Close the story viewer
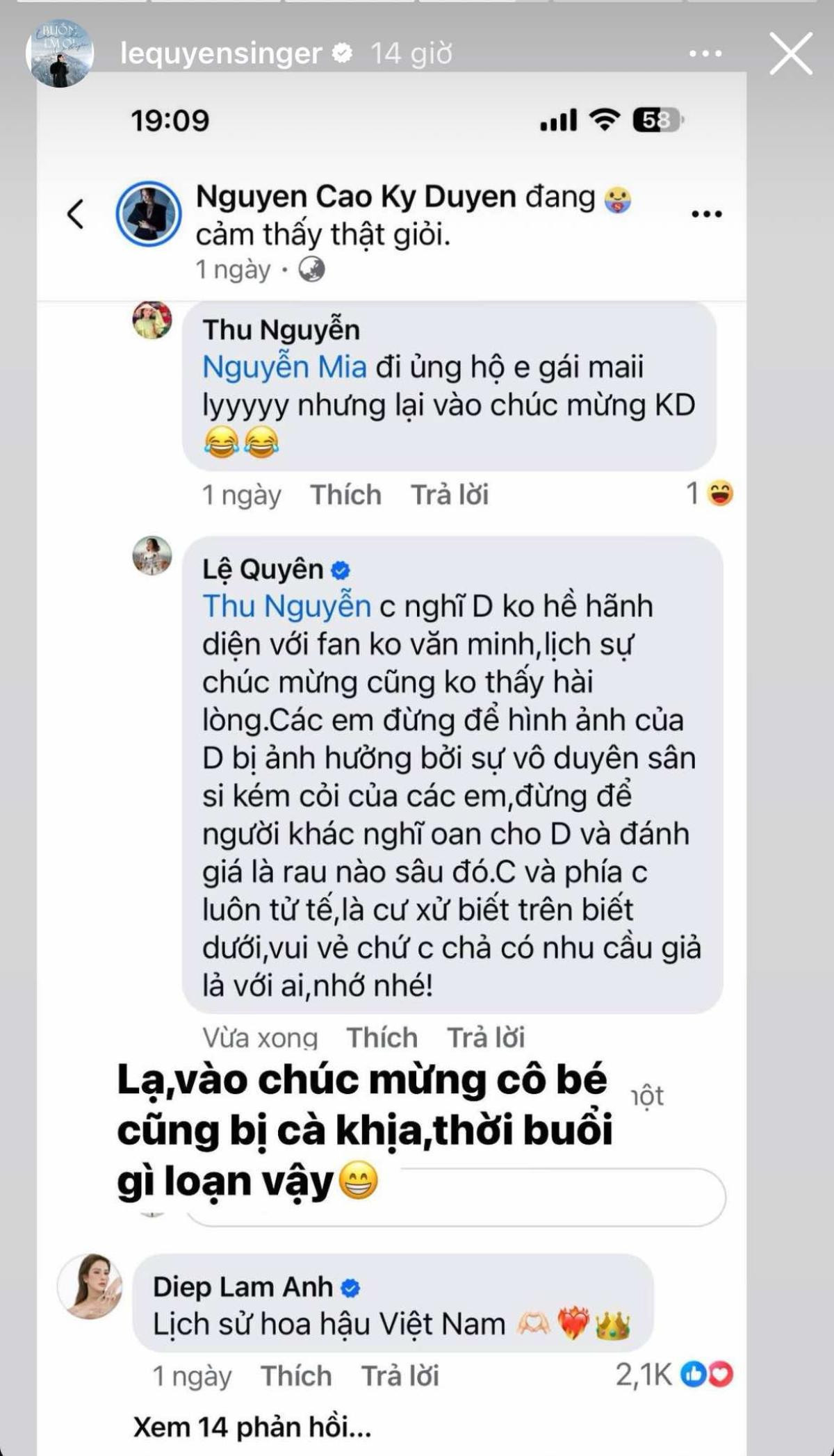 791,54
